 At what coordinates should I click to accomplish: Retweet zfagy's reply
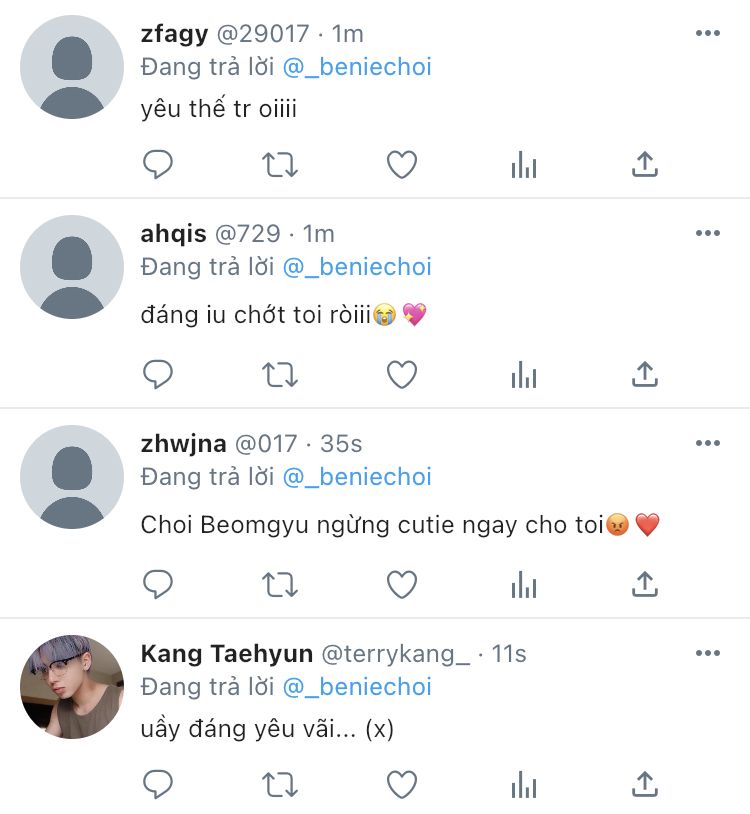pyautogui.click(x=280, y=164)
